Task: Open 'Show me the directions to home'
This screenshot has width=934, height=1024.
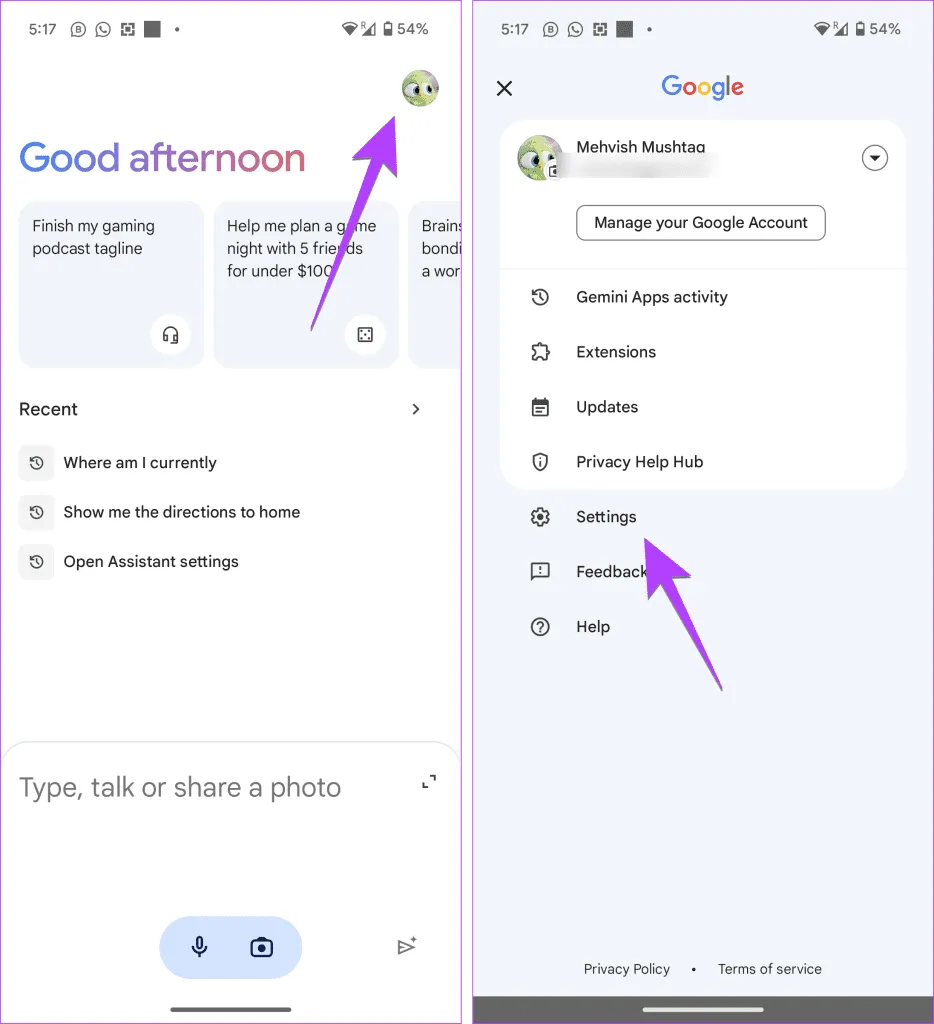Action: tap(181, 512)
